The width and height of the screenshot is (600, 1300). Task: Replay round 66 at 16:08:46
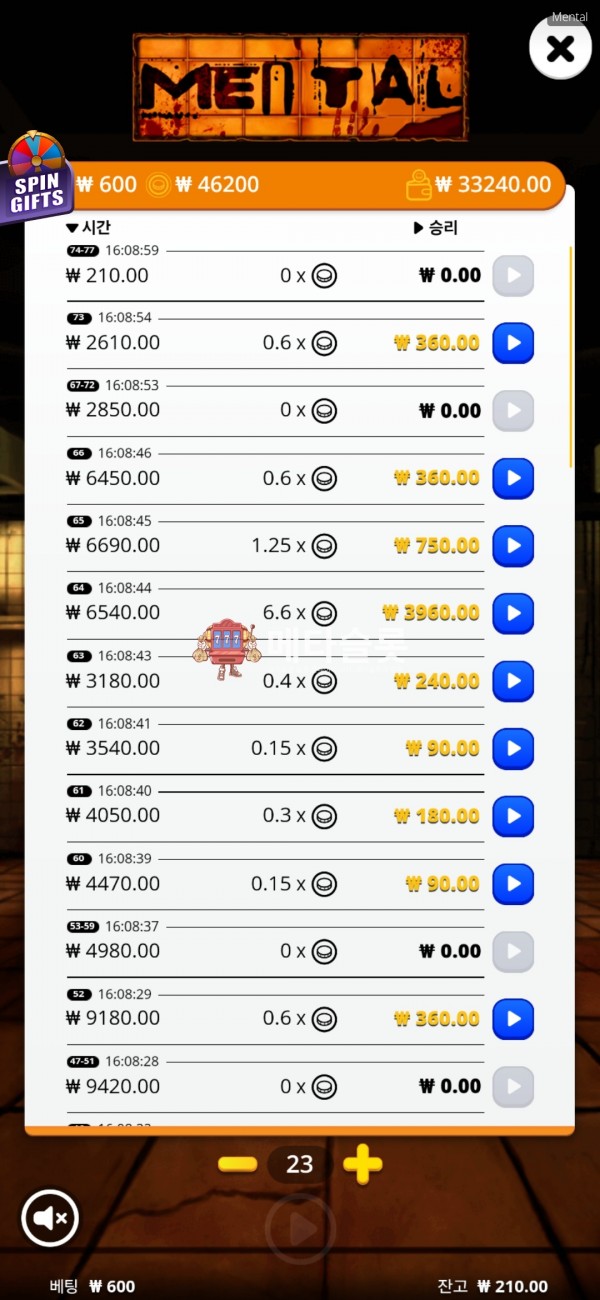tap(513, 478)
